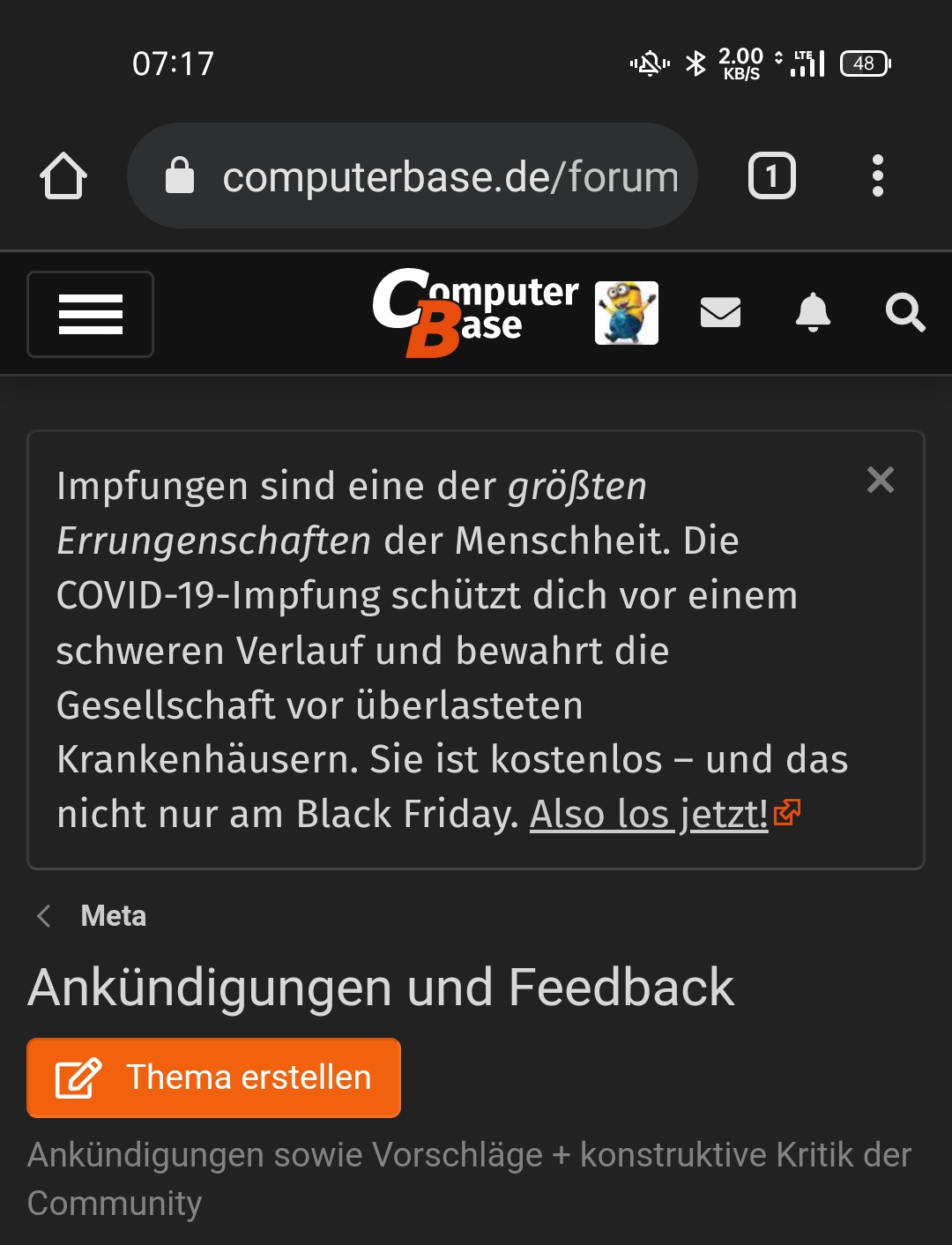Go to the ComputerBase homepage via logo

(x=475, y=312)
